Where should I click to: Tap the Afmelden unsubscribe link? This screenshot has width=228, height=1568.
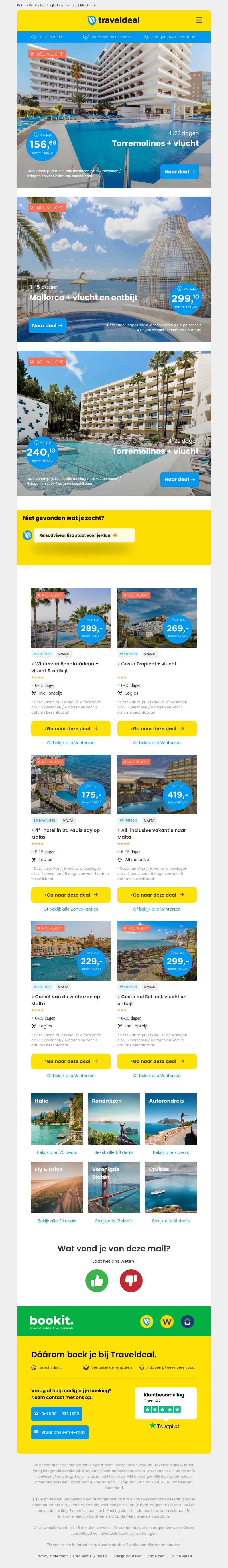click(156, 1556)
